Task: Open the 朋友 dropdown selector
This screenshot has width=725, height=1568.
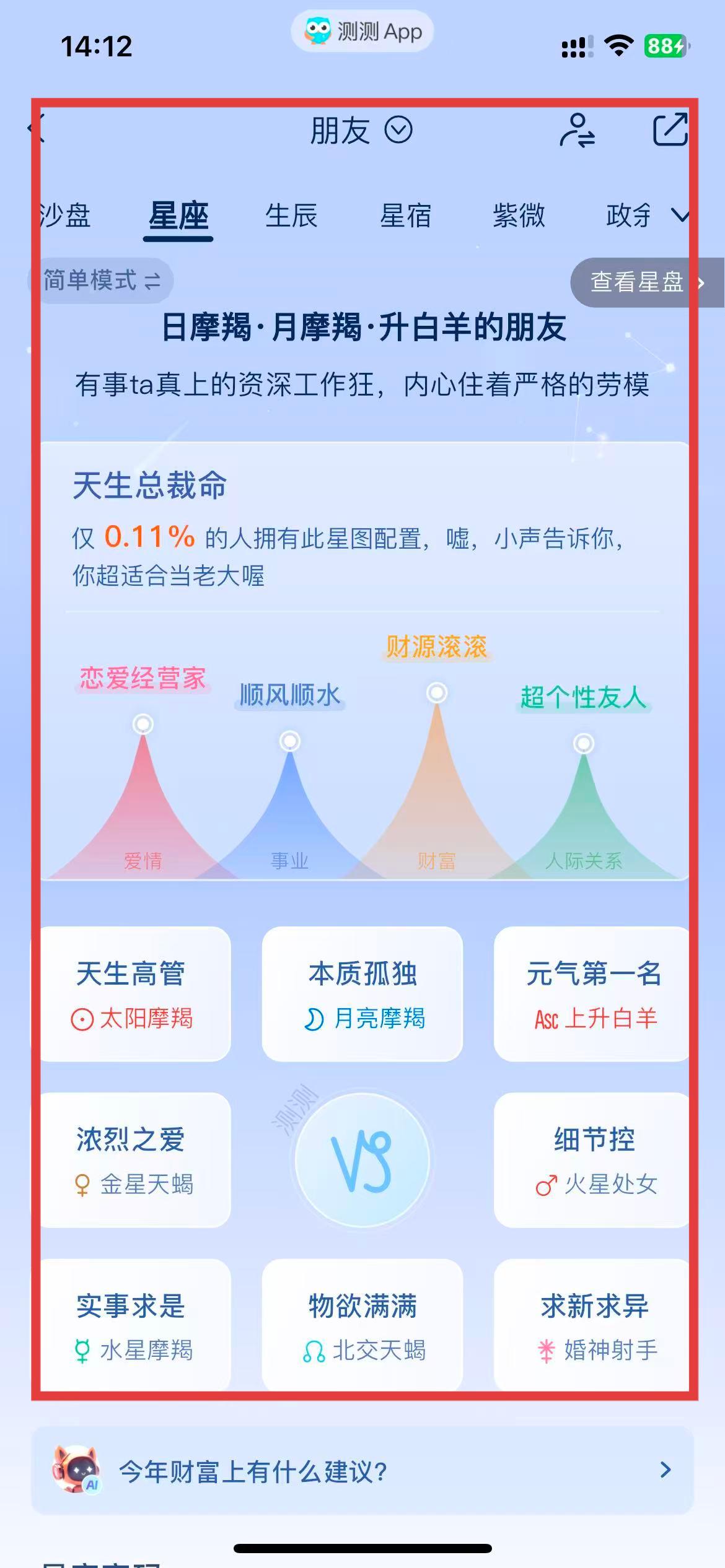Action: 361,131
